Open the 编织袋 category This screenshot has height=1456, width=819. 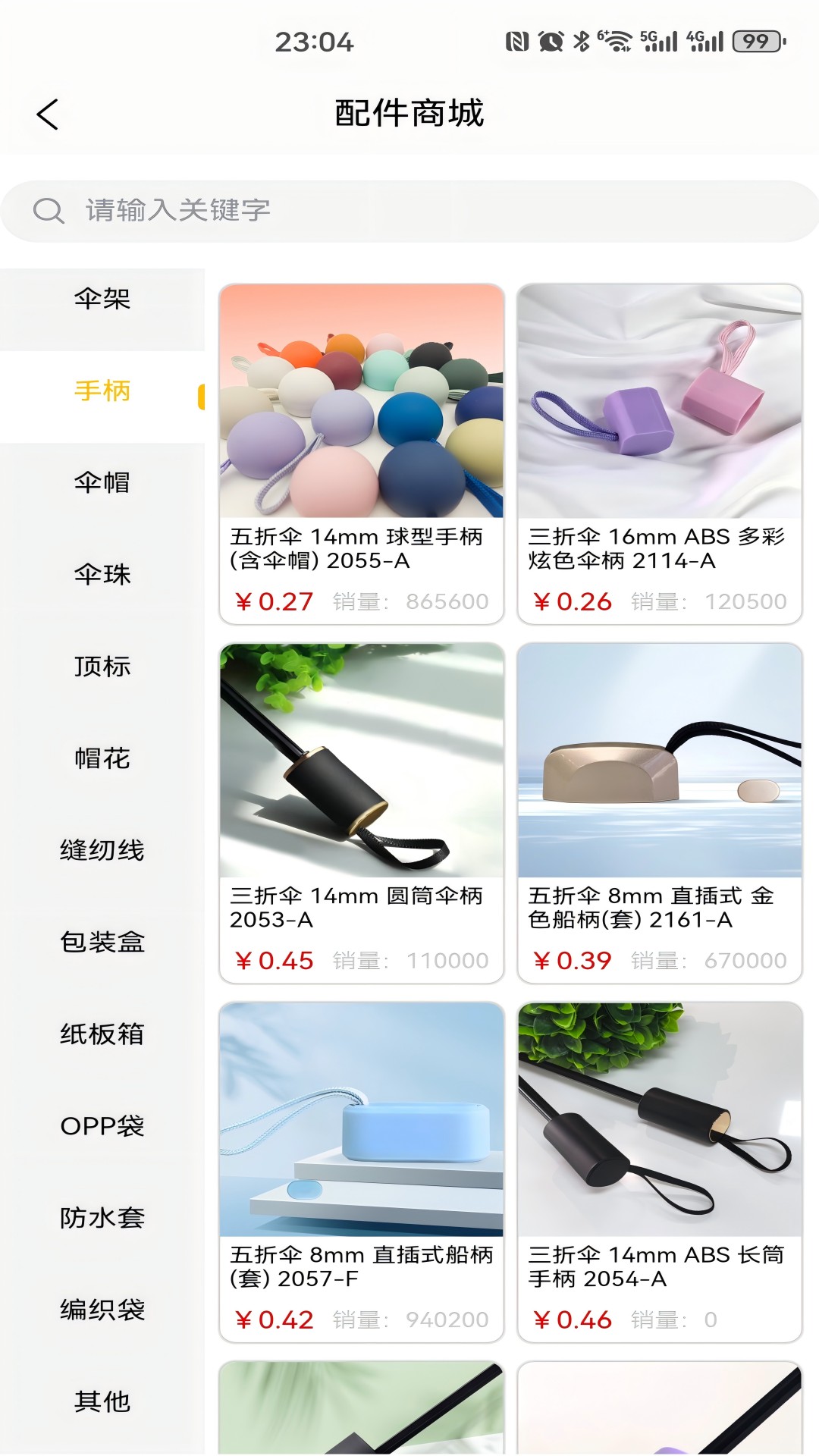pyautogui.click(x=102, y=1309)
